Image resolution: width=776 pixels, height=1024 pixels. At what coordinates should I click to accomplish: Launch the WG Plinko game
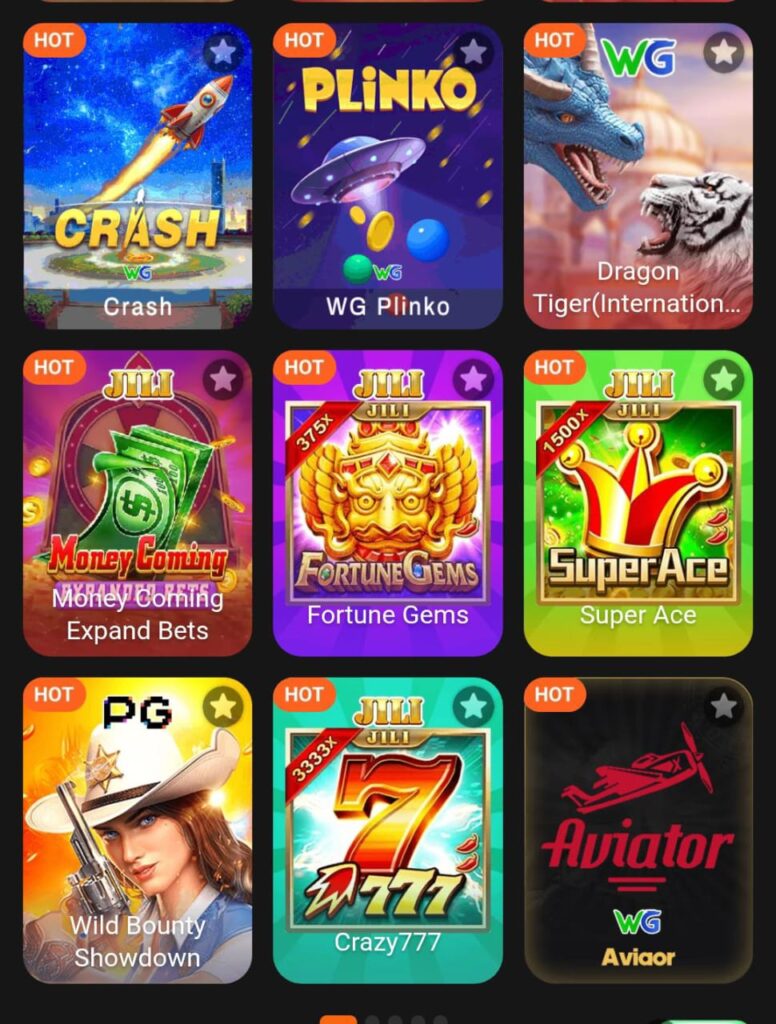387,190
